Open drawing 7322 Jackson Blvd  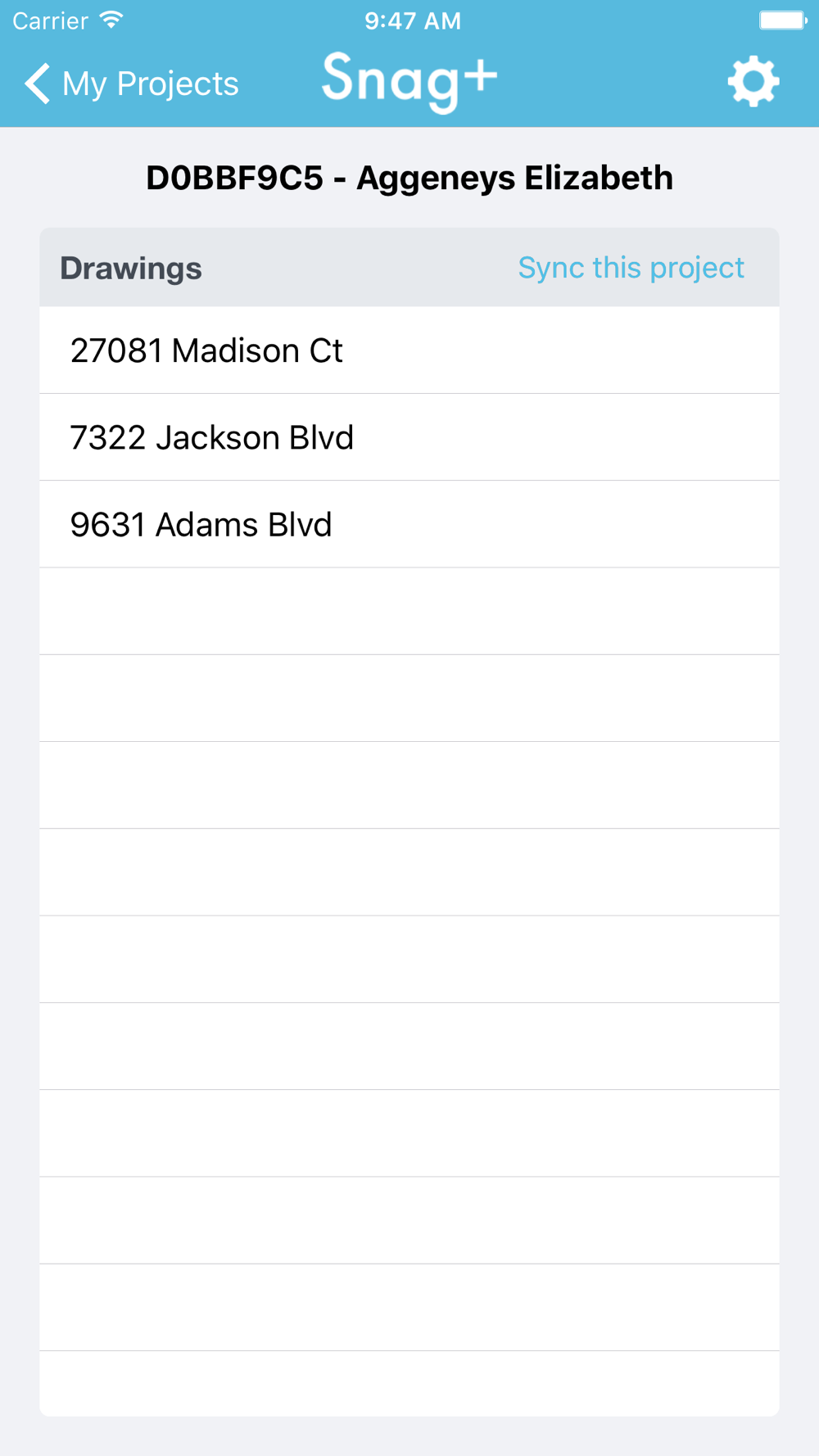click(409, 437)
